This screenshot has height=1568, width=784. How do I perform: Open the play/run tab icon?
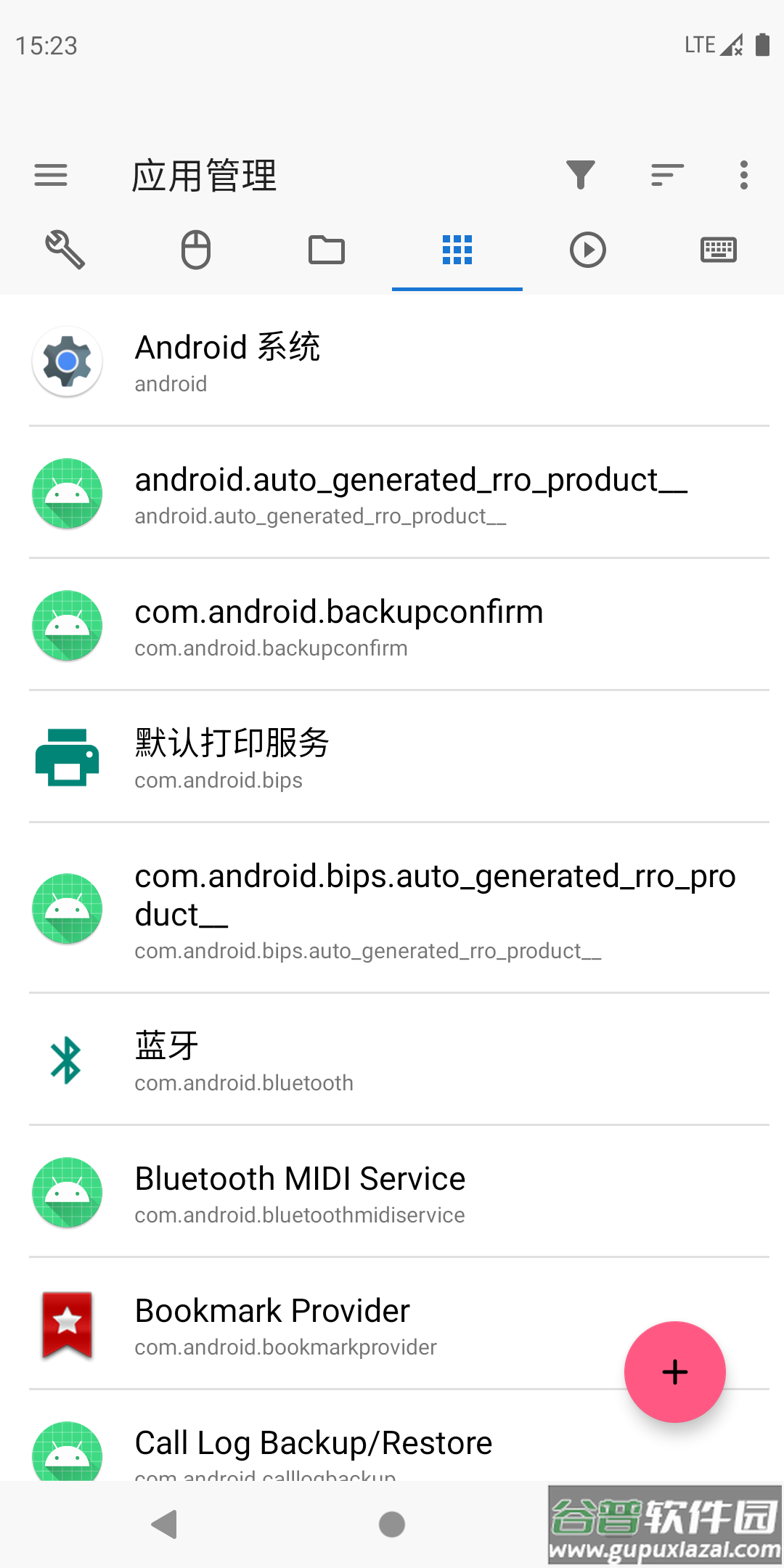coord(587,250)
